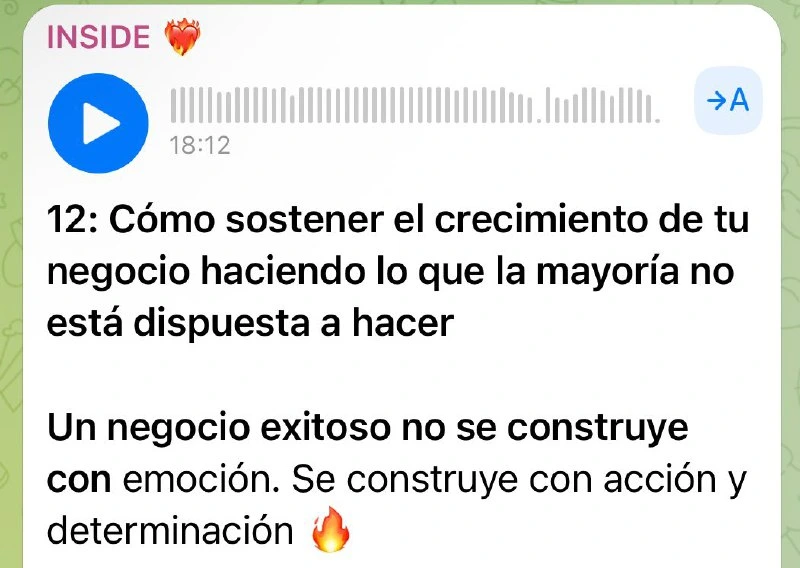This screenshot has height=568, width=800.
Task: Transcribe the voice message to text
Action: [727, 101]
